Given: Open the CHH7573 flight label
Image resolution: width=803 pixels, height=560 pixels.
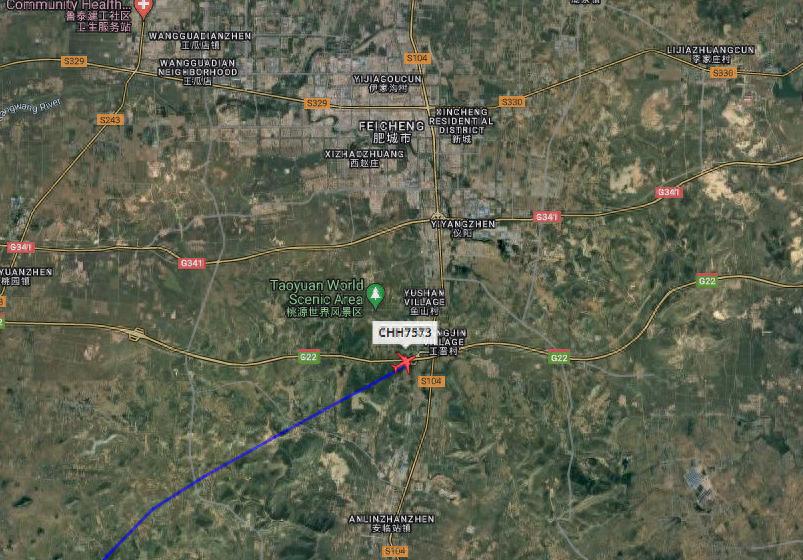Looking at the screenshot, I should click(405, 332).
